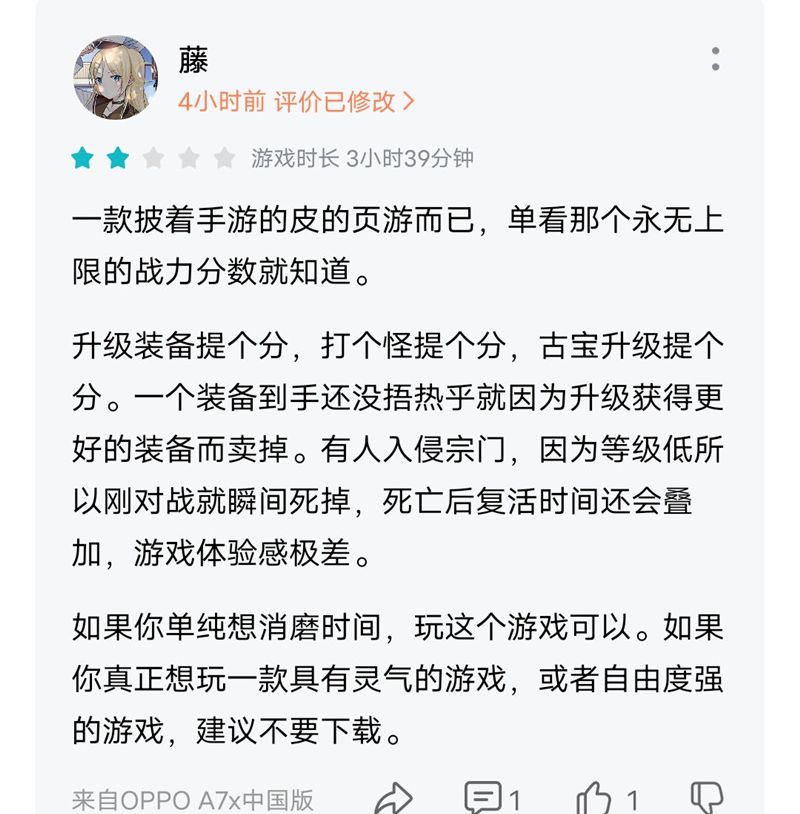This screenshot has height=814, width=800.
Task: Open the comments bubble icon
Action: [x=487, y=793]
